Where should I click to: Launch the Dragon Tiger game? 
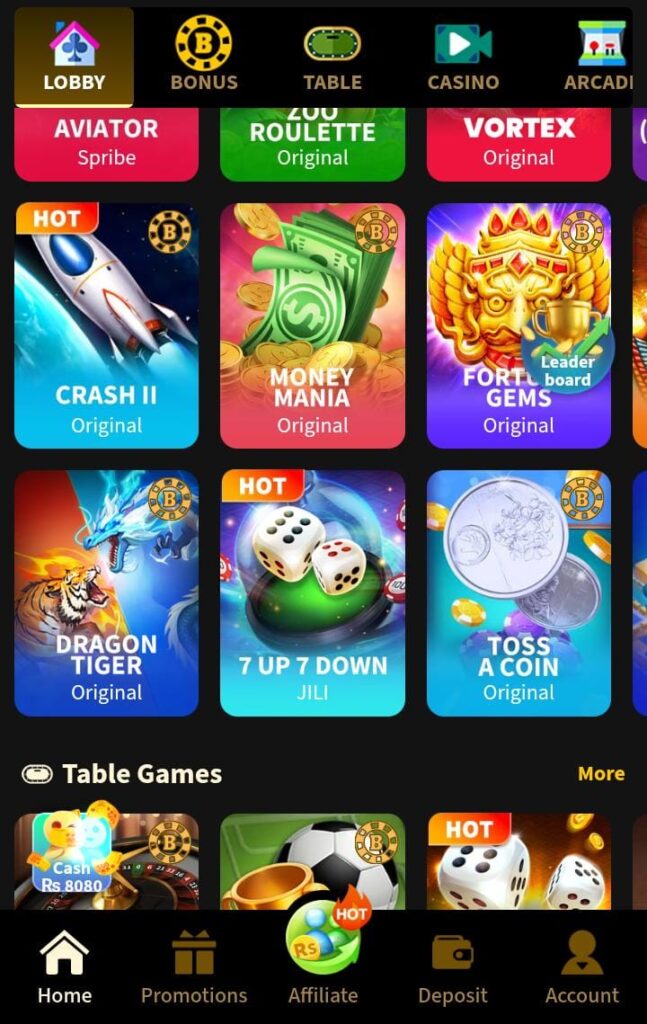coord(106,593)
